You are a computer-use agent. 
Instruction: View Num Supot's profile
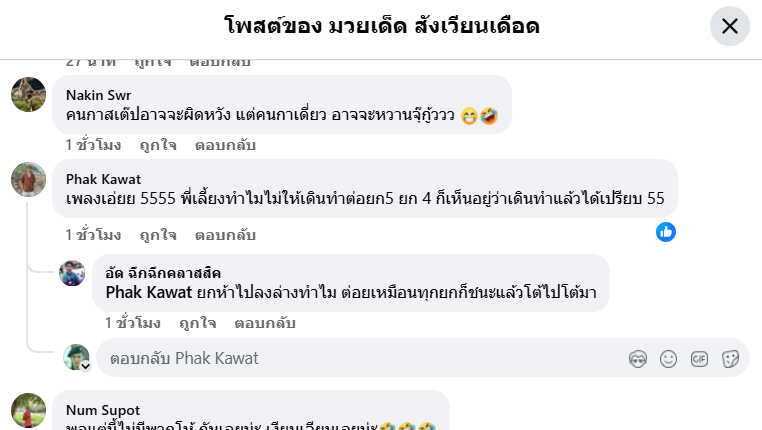(102, 410)
